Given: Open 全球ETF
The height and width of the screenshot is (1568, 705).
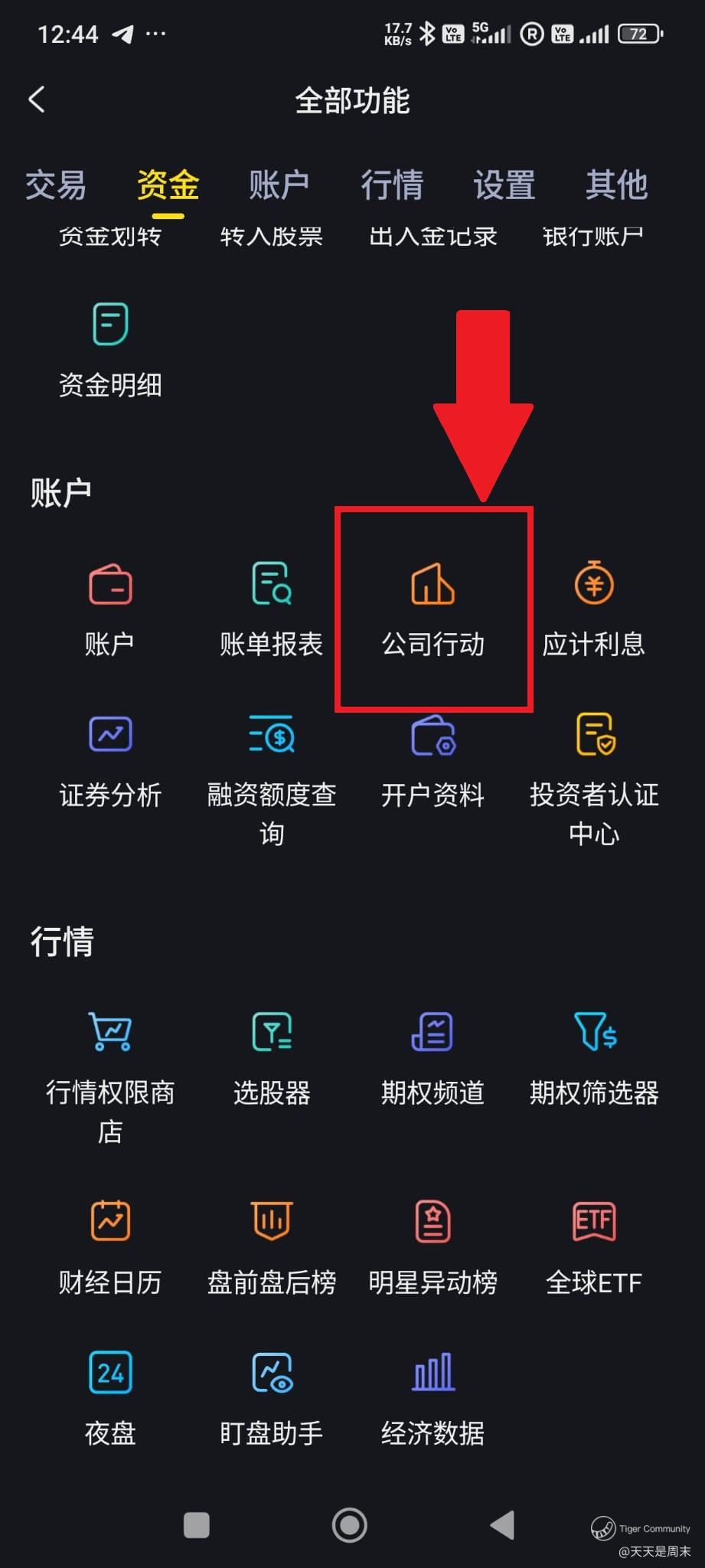Looking at the screenshot, I should tap(594, 1248).
